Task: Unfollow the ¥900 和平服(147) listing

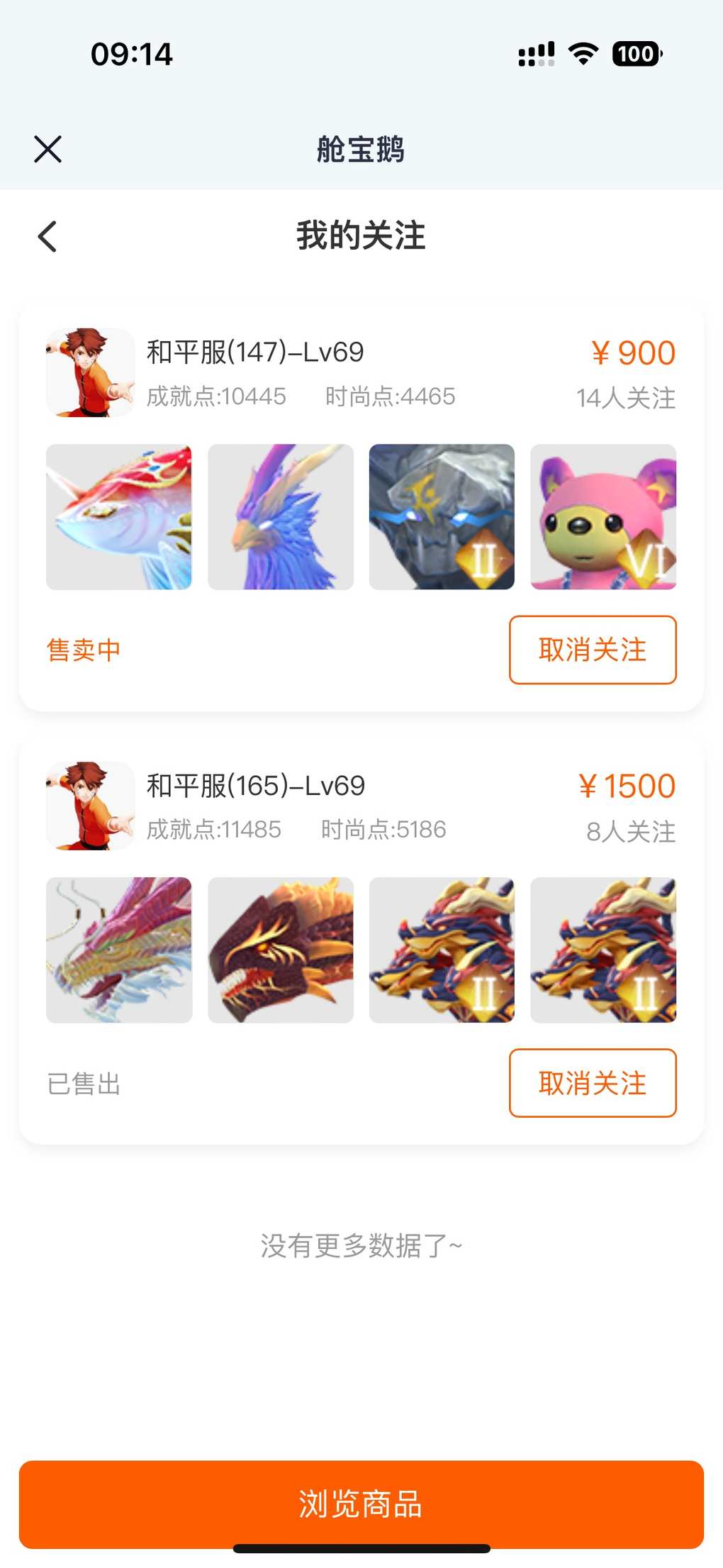Action: 593,650
